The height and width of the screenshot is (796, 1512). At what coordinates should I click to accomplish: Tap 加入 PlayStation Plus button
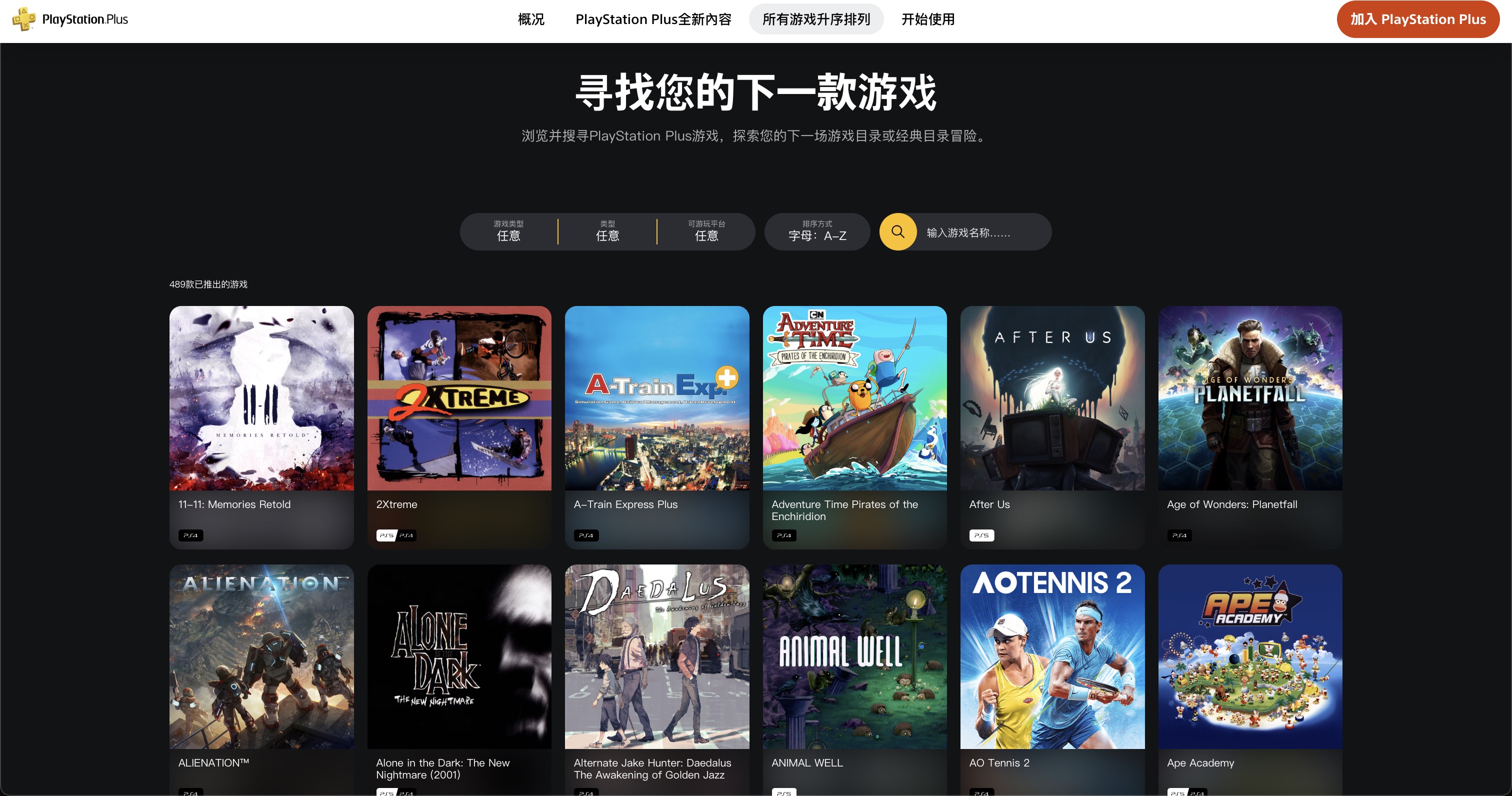tap(1417, 19)
